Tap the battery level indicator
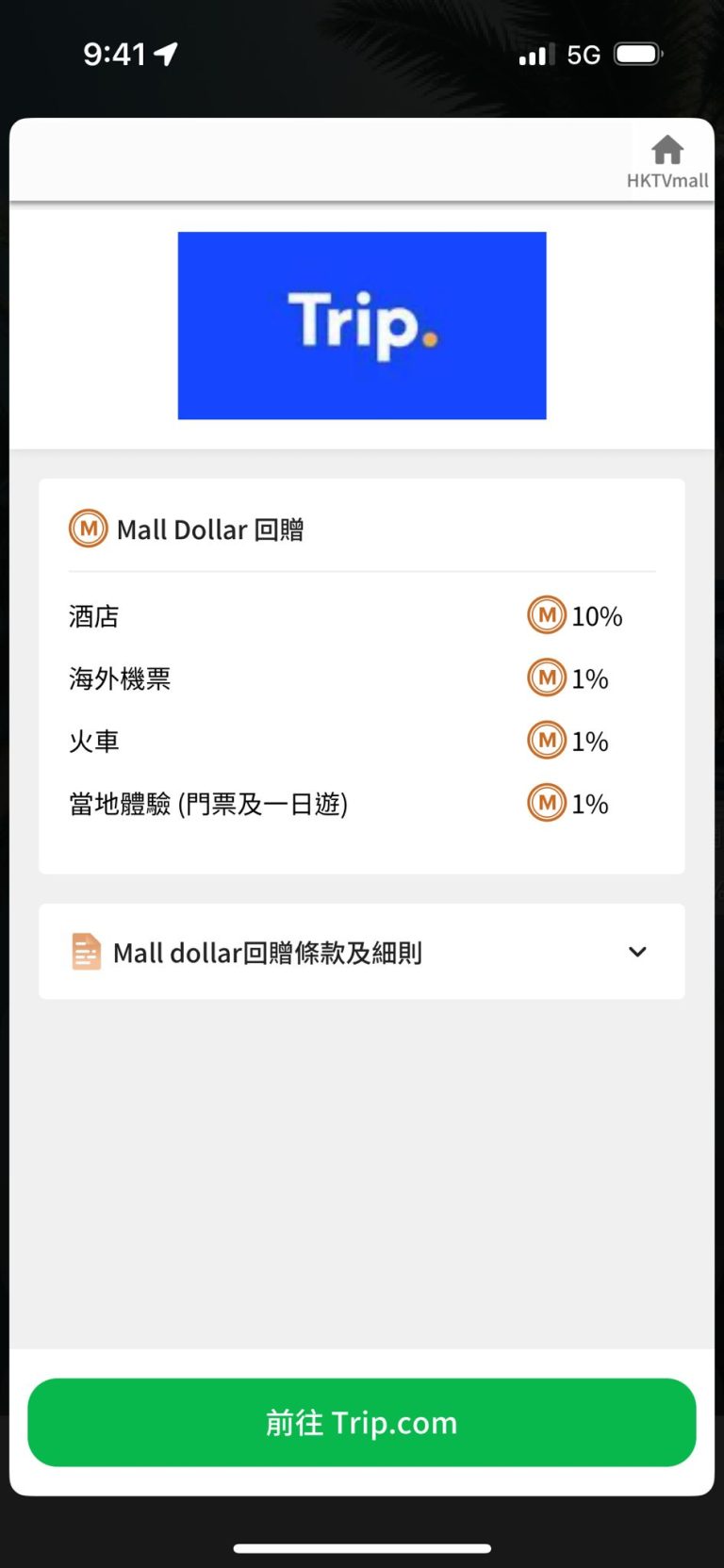Viewport: 724px width, 1568px height. point(636,54)
